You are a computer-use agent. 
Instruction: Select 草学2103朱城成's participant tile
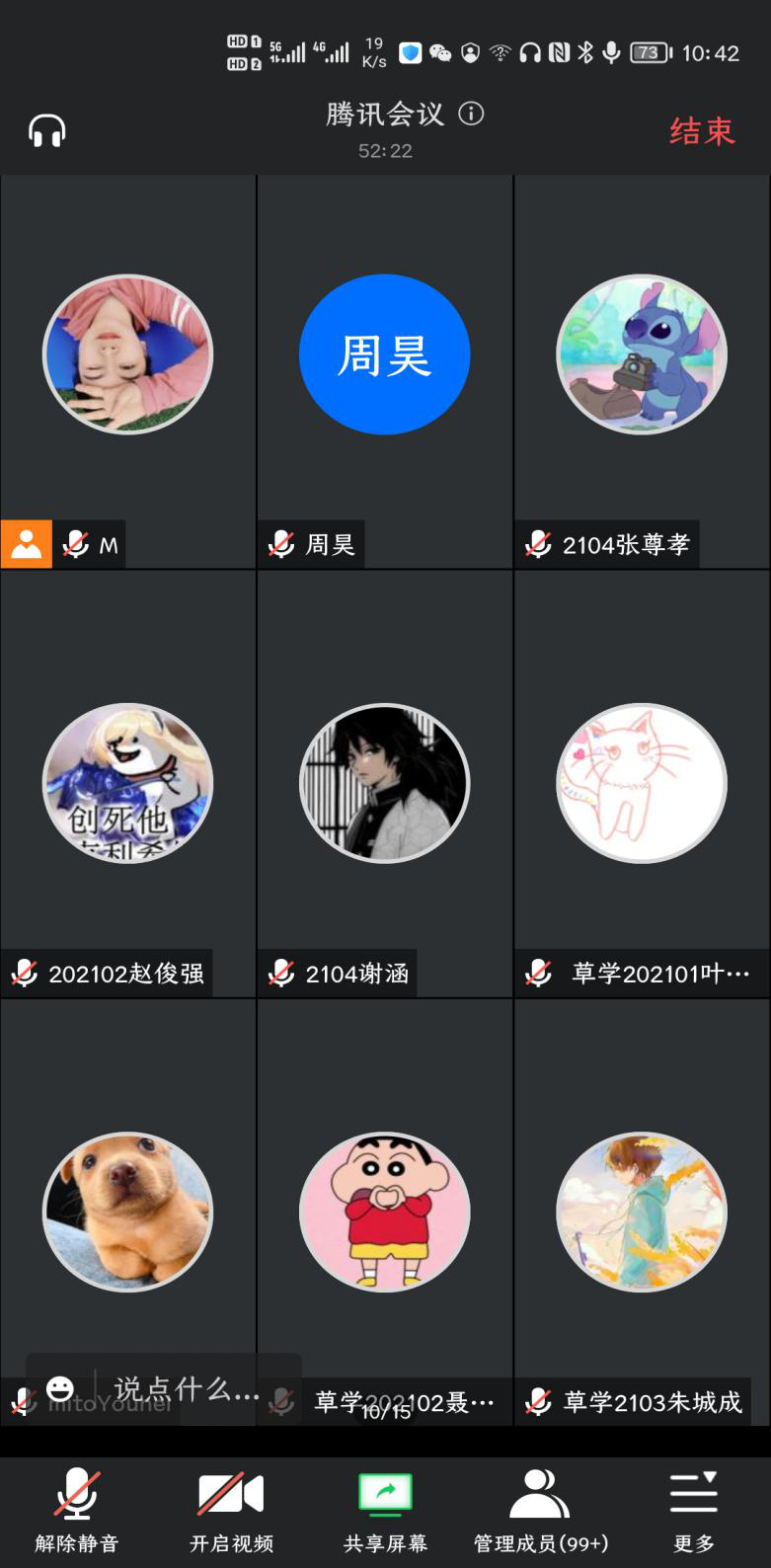642,1212
